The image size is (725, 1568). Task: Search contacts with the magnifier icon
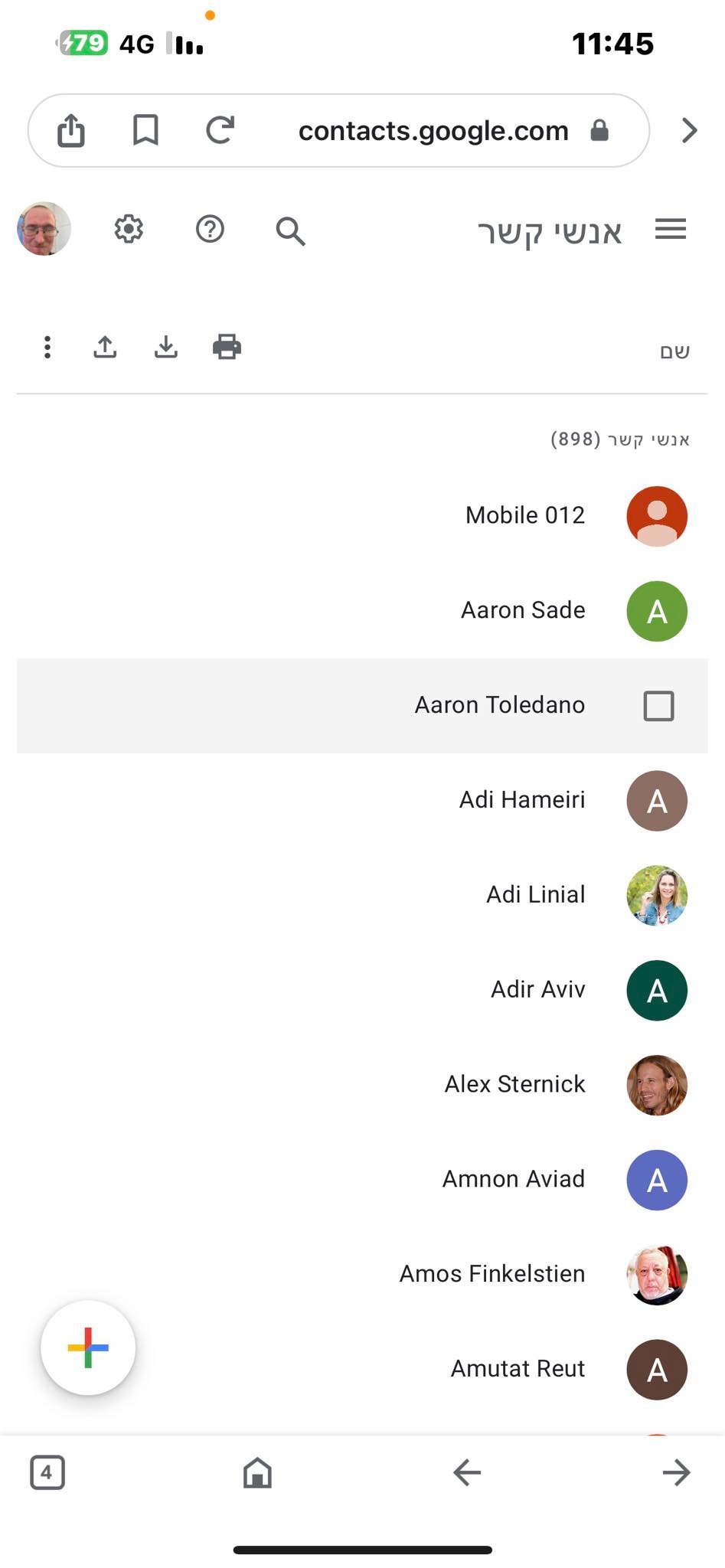(290, 230)
